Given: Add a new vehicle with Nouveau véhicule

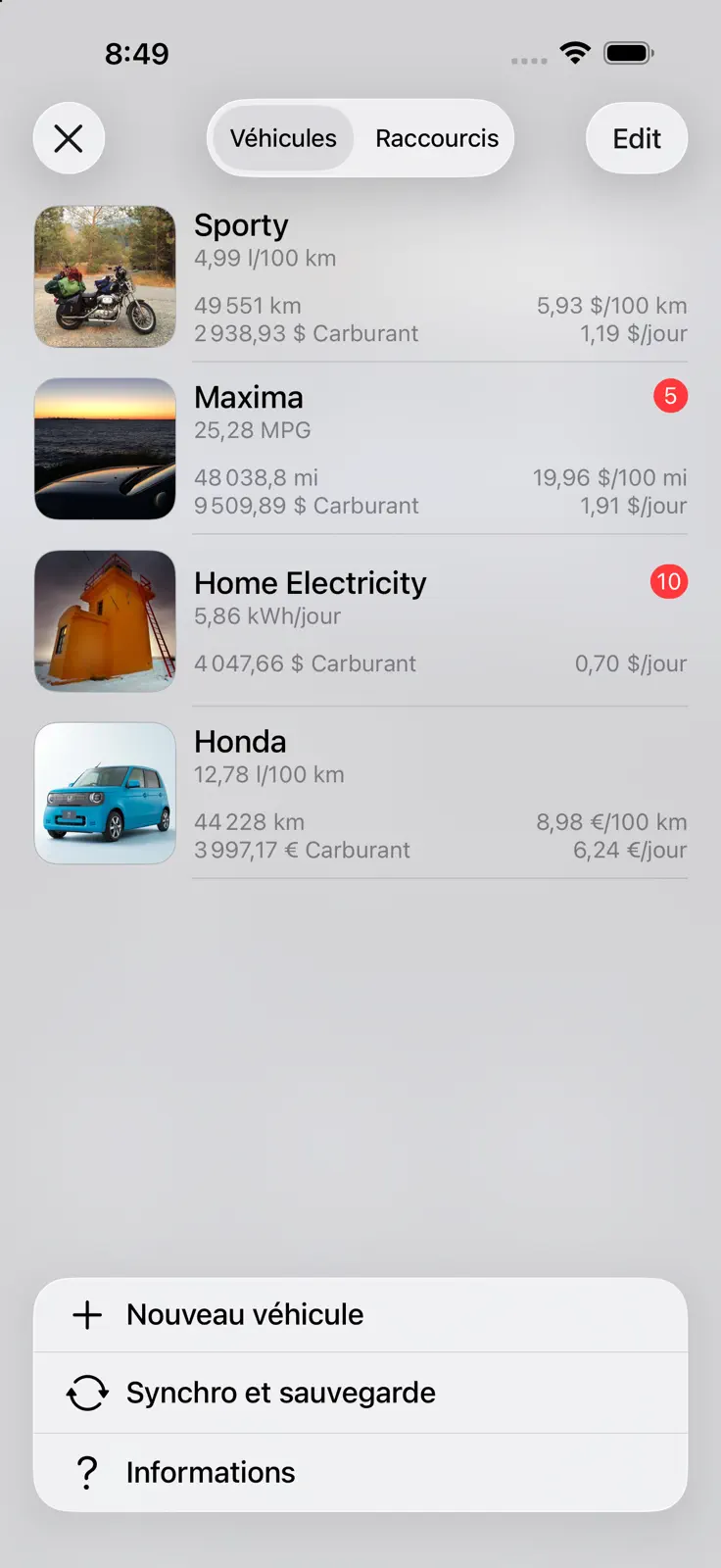Looking at the screenshot, I should [360, 1315].
